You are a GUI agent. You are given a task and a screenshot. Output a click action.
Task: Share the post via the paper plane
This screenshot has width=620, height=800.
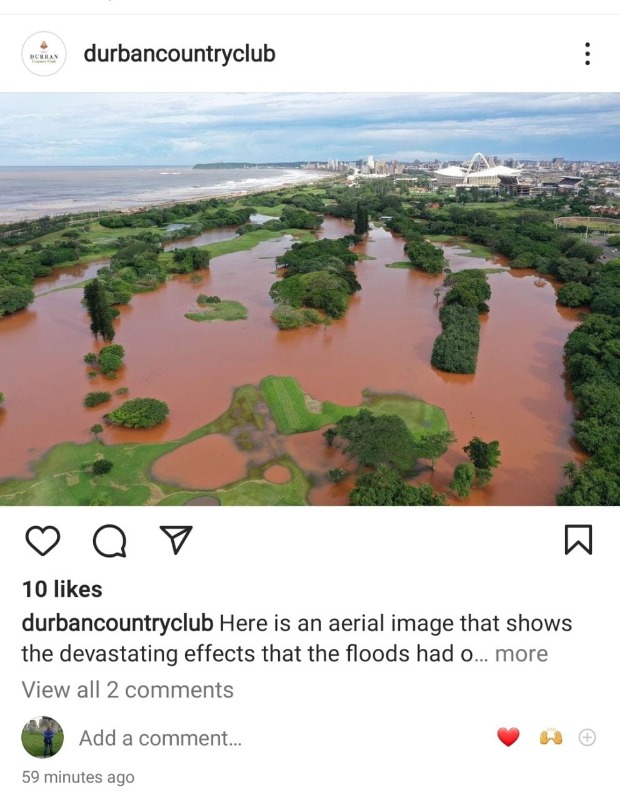tap(176, 540)
